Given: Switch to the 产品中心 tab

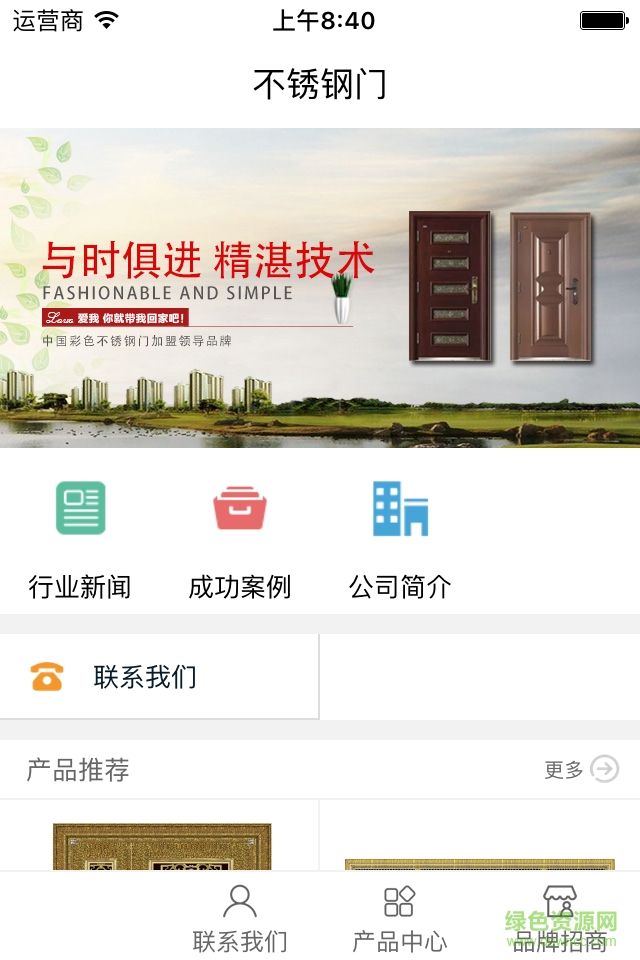Looking at the screenshot, I should click(400, 918).
